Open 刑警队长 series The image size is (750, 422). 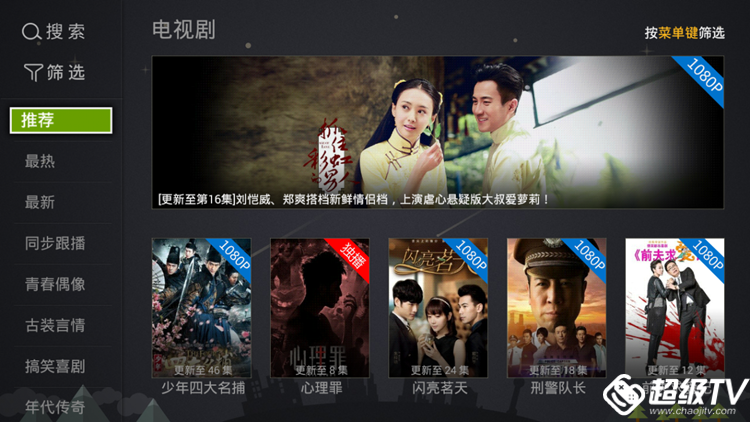point(556,308)
